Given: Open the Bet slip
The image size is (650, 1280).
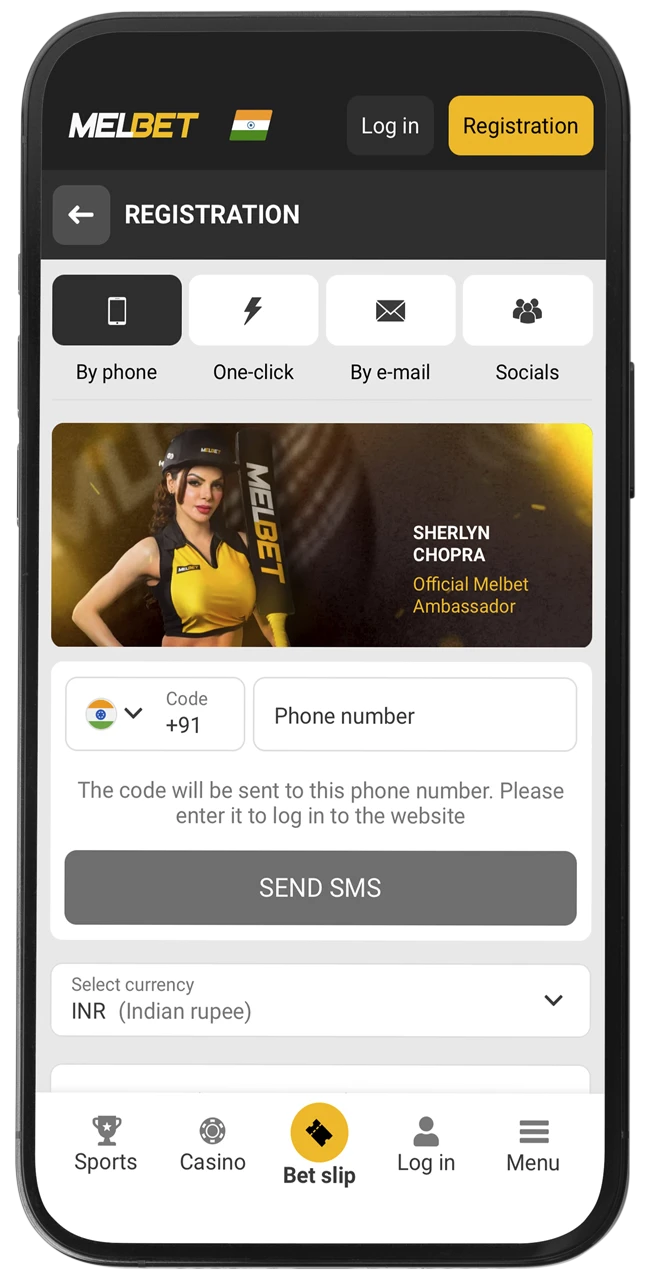Looking at the screenshot, I should click(x=319, y=1145).
